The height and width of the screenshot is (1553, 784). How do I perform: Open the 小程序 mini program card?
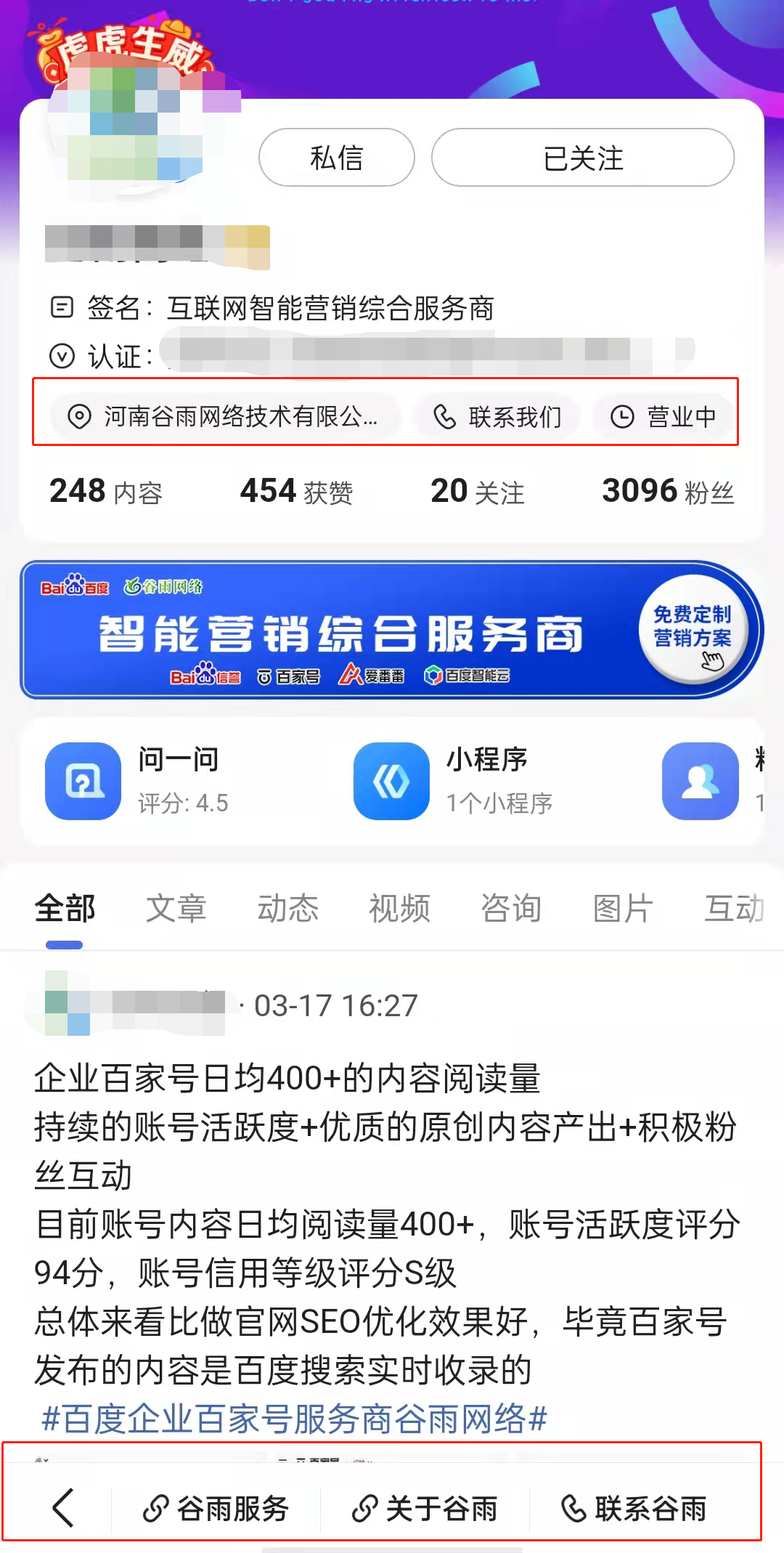point(454,781)
